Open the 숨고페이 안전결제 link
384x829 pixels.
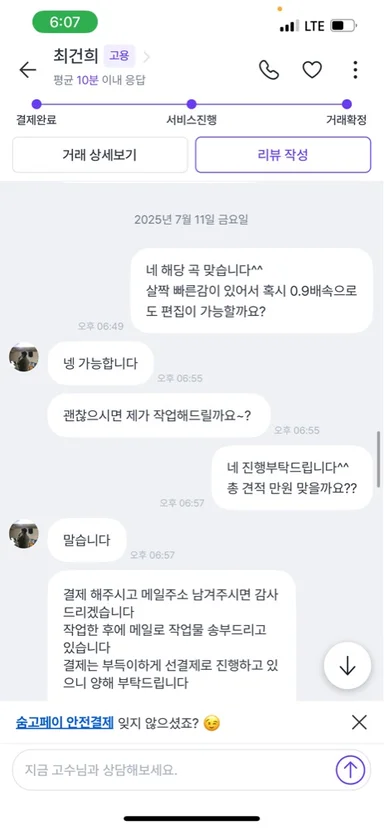[x=65, y=722]
